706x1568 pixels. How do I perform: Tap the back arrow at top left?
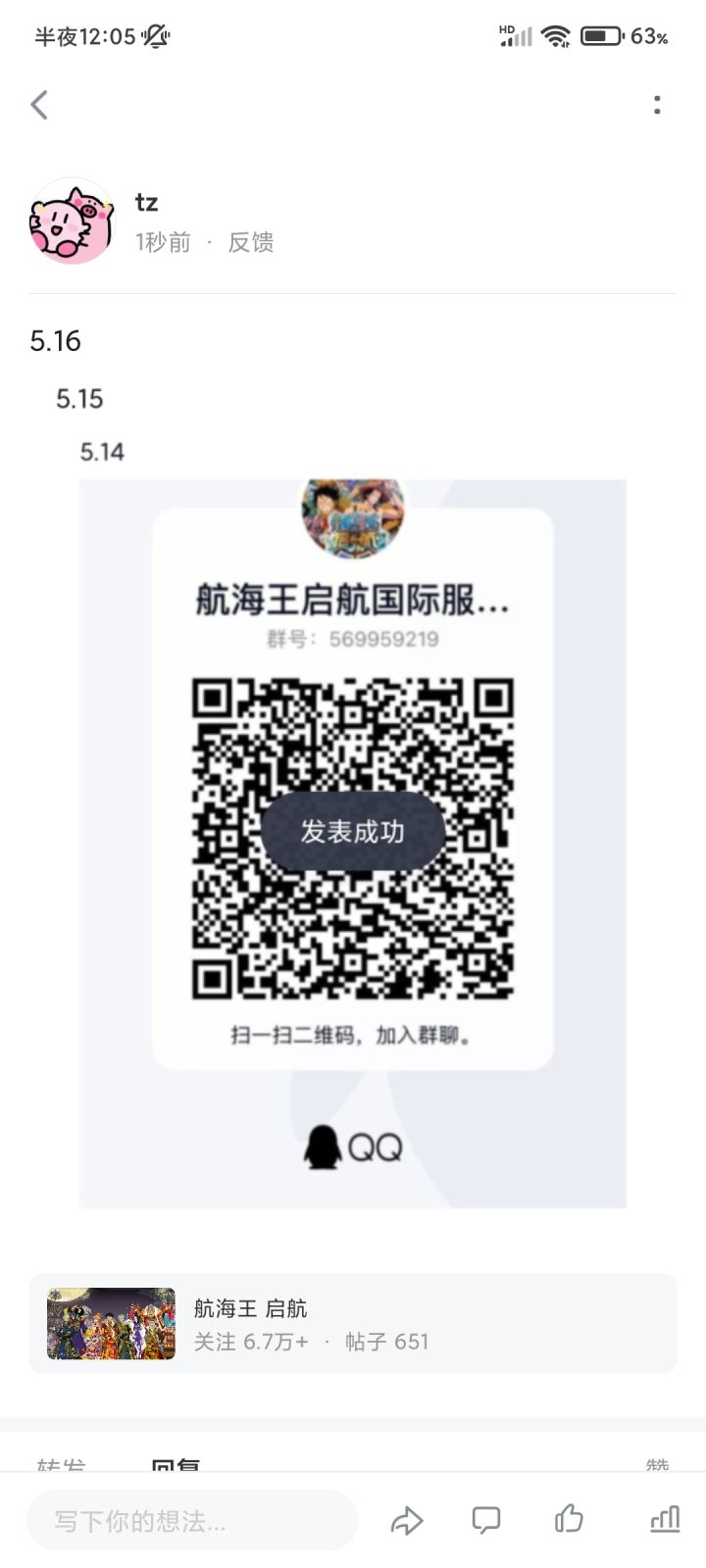click(39, 104)
